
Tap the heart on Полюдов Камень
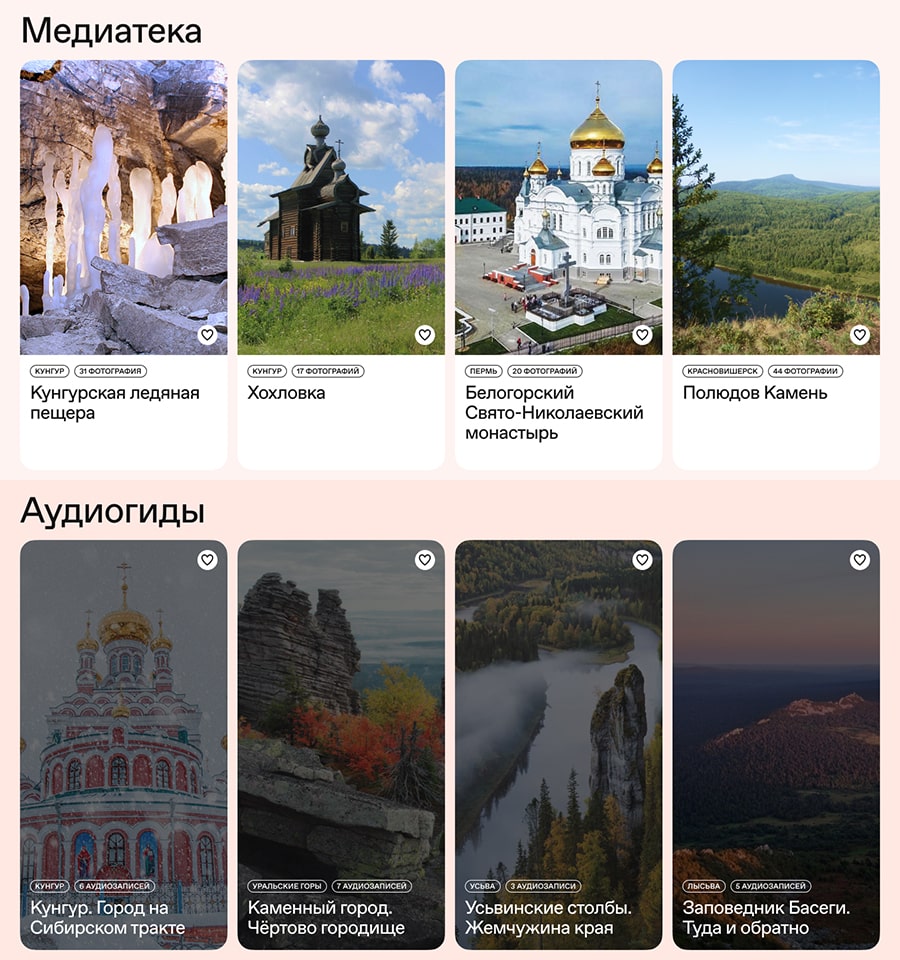coord(860,335)
